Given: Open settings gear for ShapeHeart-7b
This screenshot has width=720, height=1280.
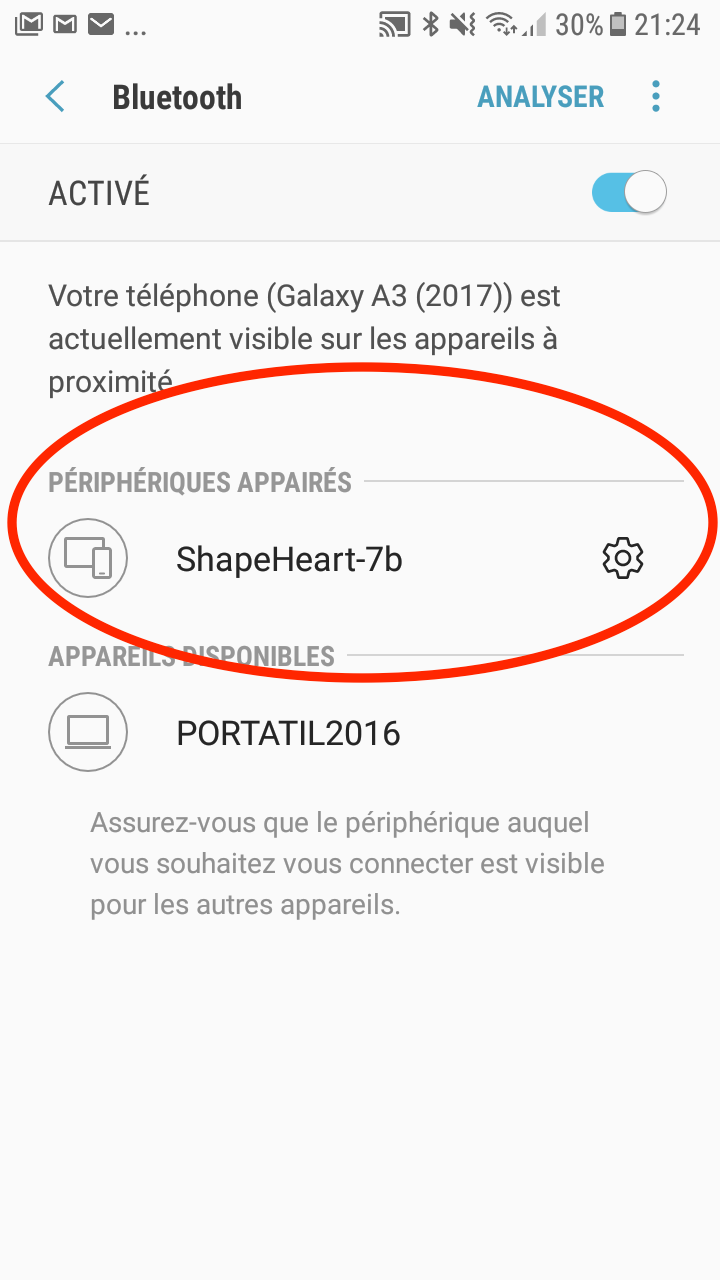Looking at the screenshot, I should (623, 558).
